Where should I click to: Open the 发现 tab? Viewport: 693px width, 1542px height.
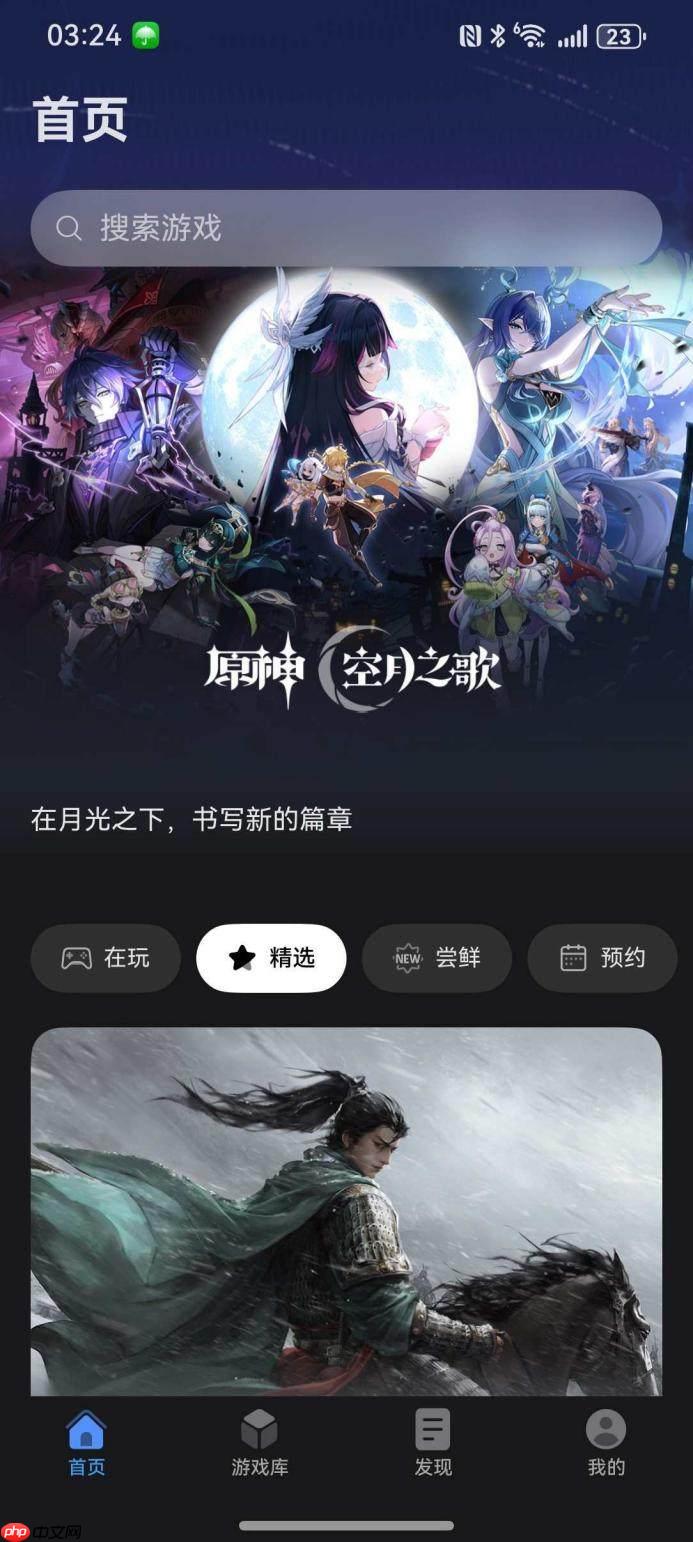tap(433, 1443)
